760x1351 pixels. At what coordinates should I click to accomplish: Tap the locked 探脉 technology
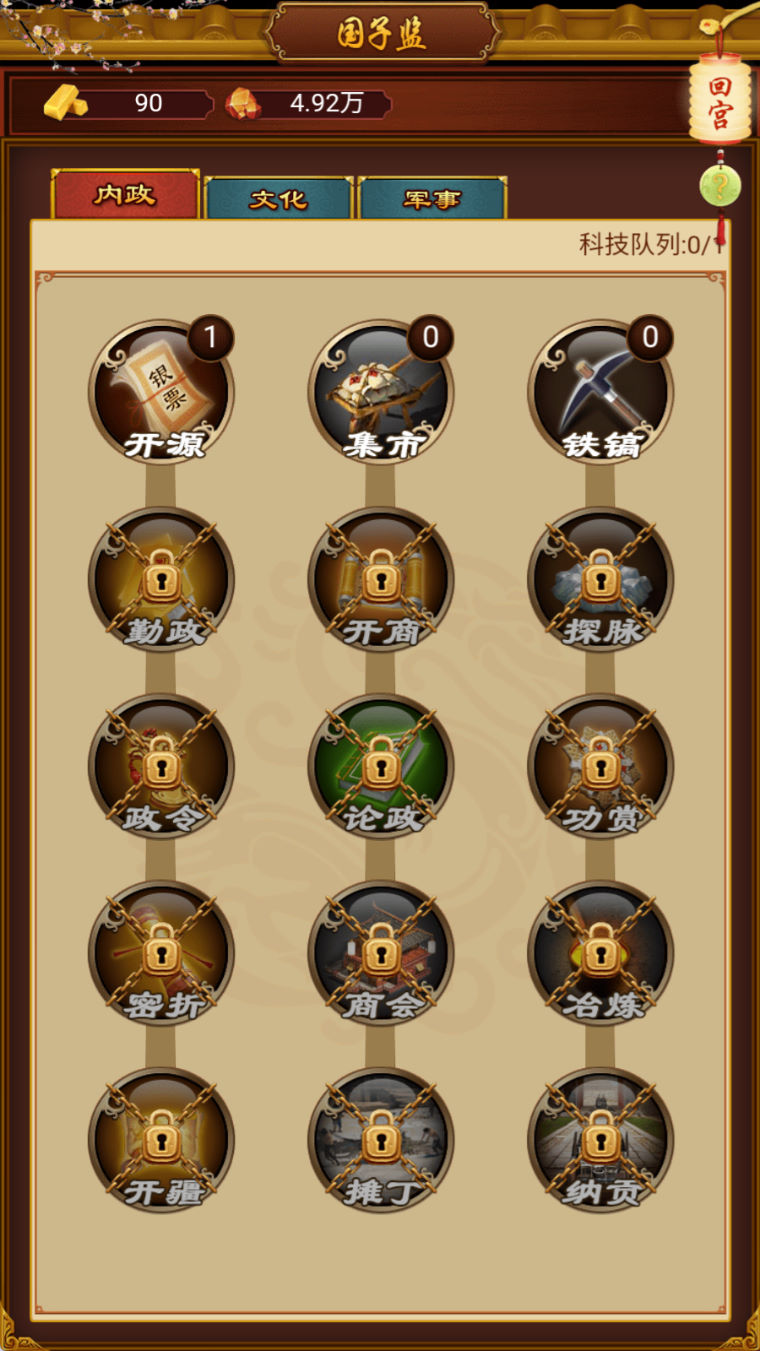(x=601, y=579)
